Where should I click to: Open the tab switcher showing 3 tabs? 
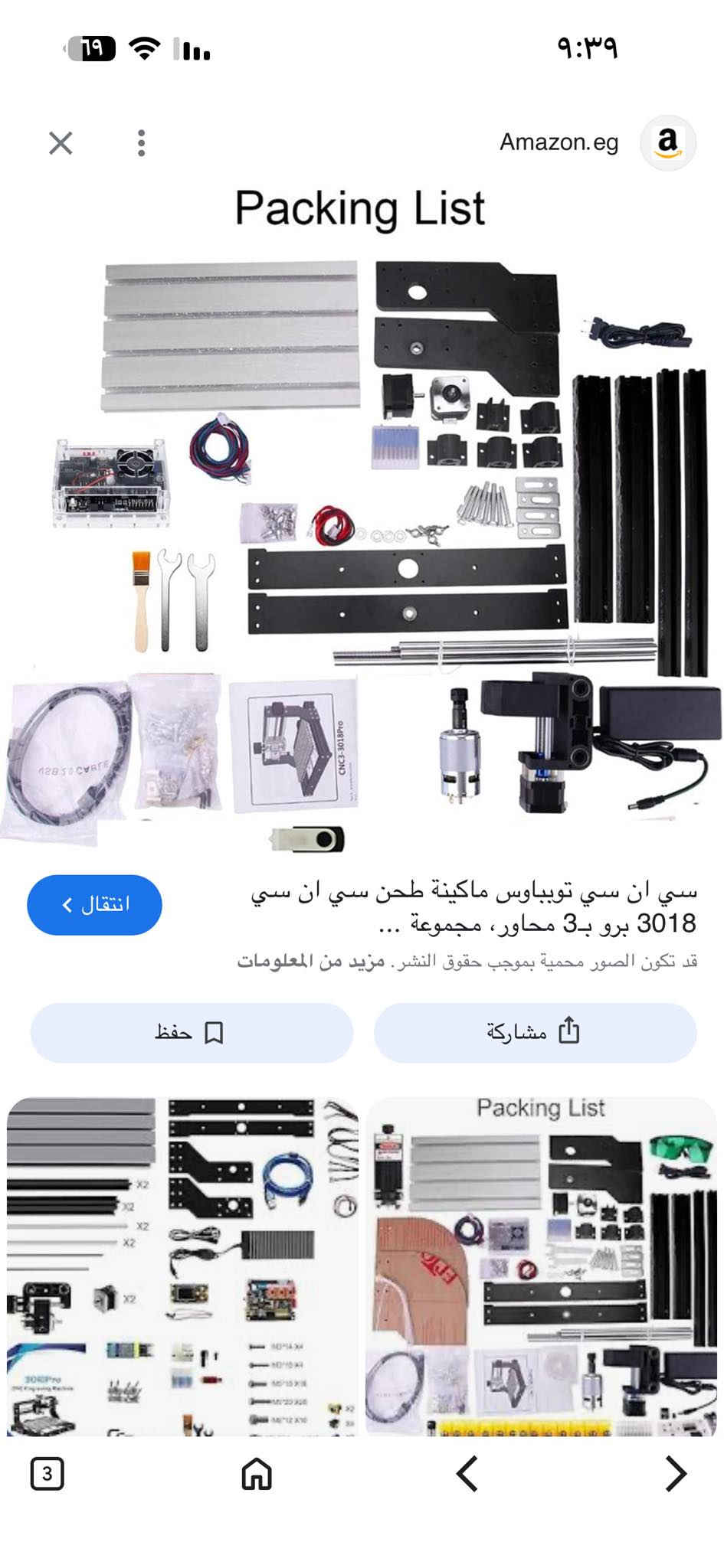point(47,1473)
